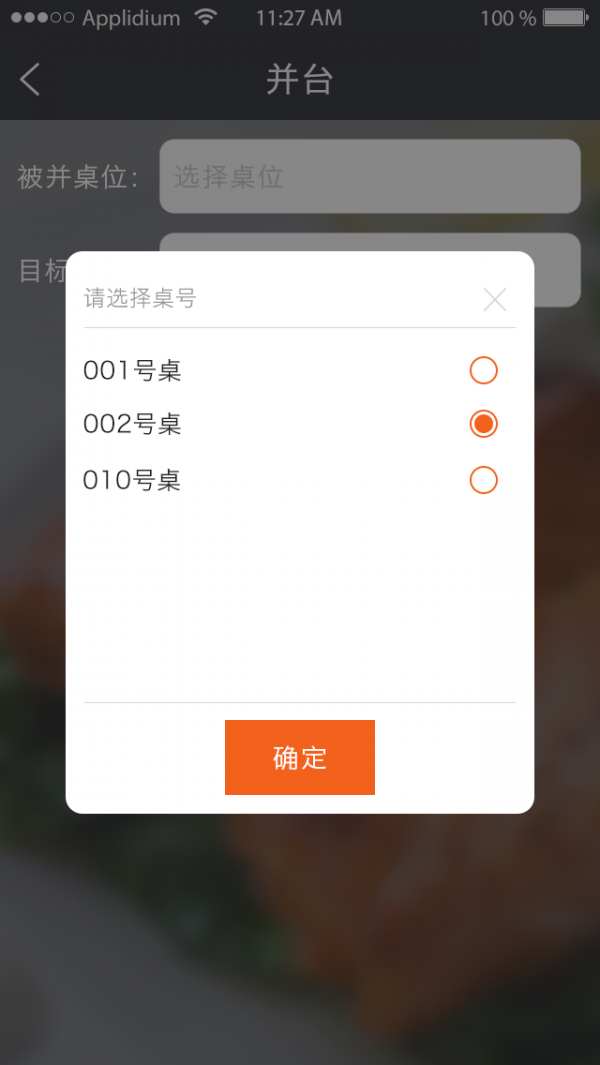Open the 被并桌位 table picker field
Image resolution: width=600 pixels, height=1065 pixels.
(x=370, y=177)
